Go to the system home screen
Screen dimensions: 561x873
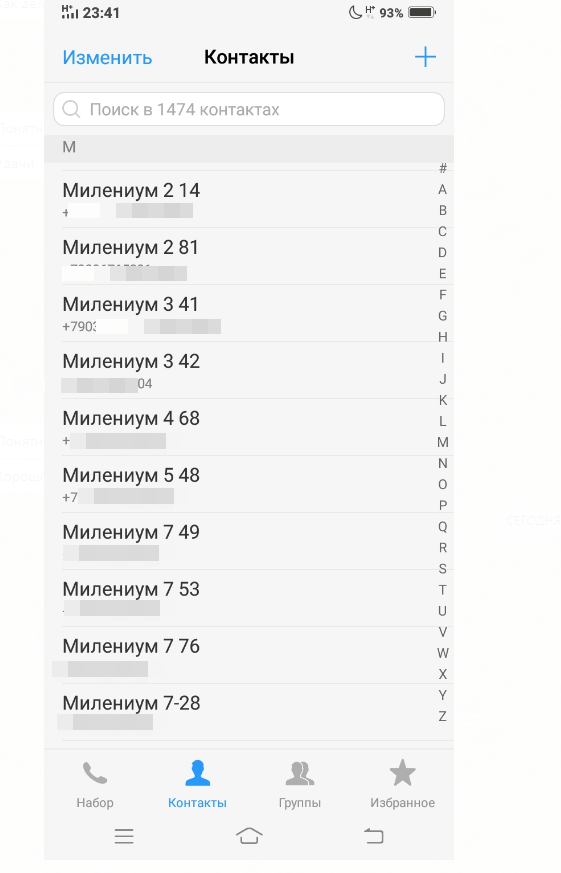pos(249,836)
